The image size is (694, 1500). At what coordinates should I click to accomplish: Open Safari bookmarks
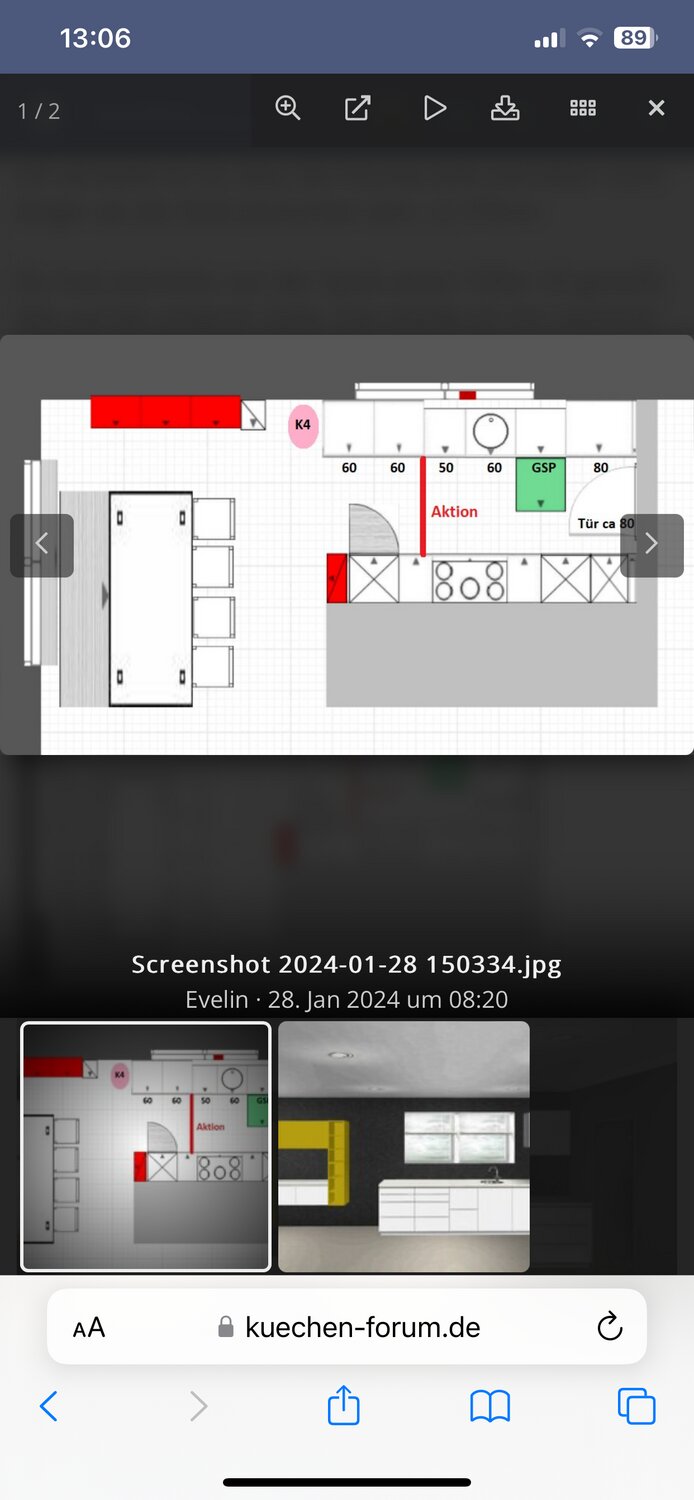(x=490, y=1407)
